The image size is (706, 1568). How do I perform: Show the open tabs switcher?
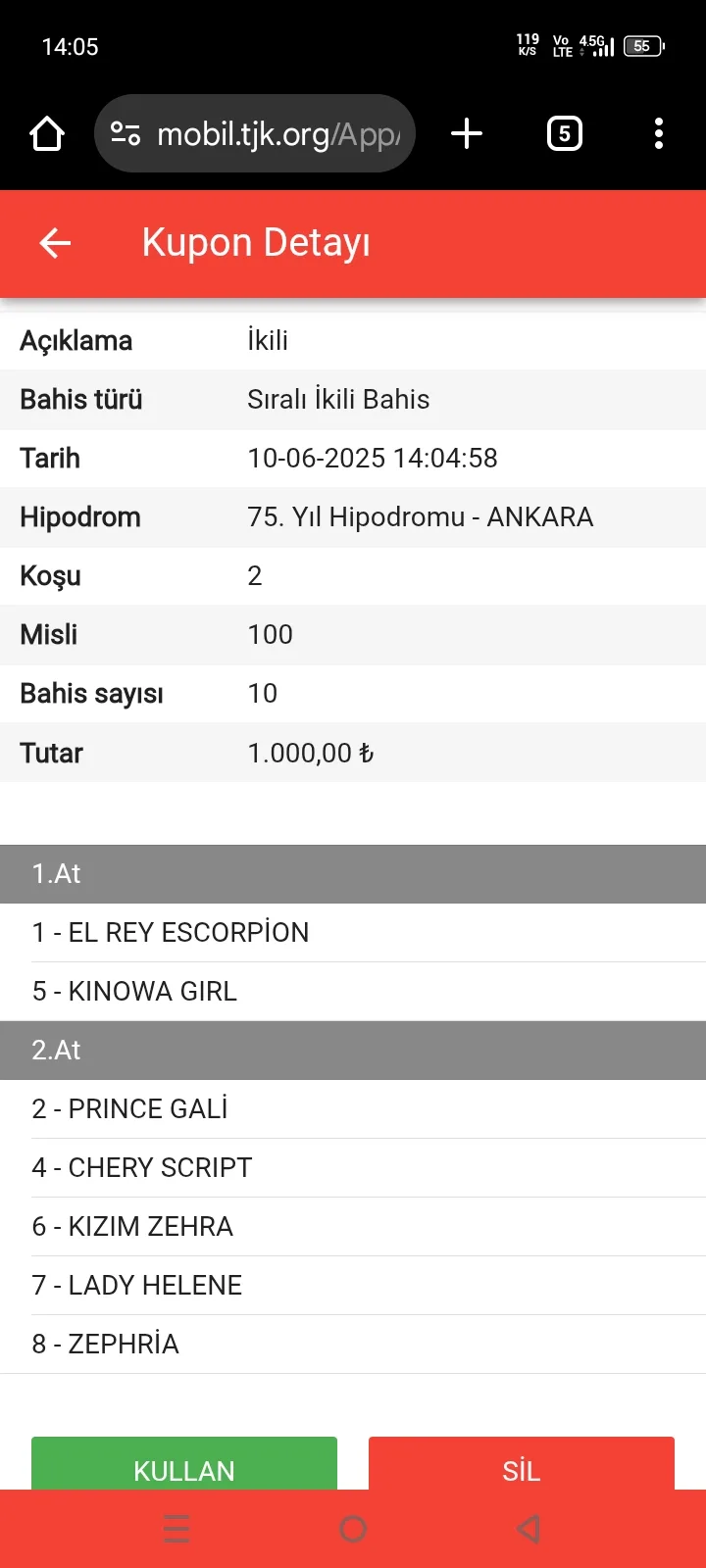point(564,133)
